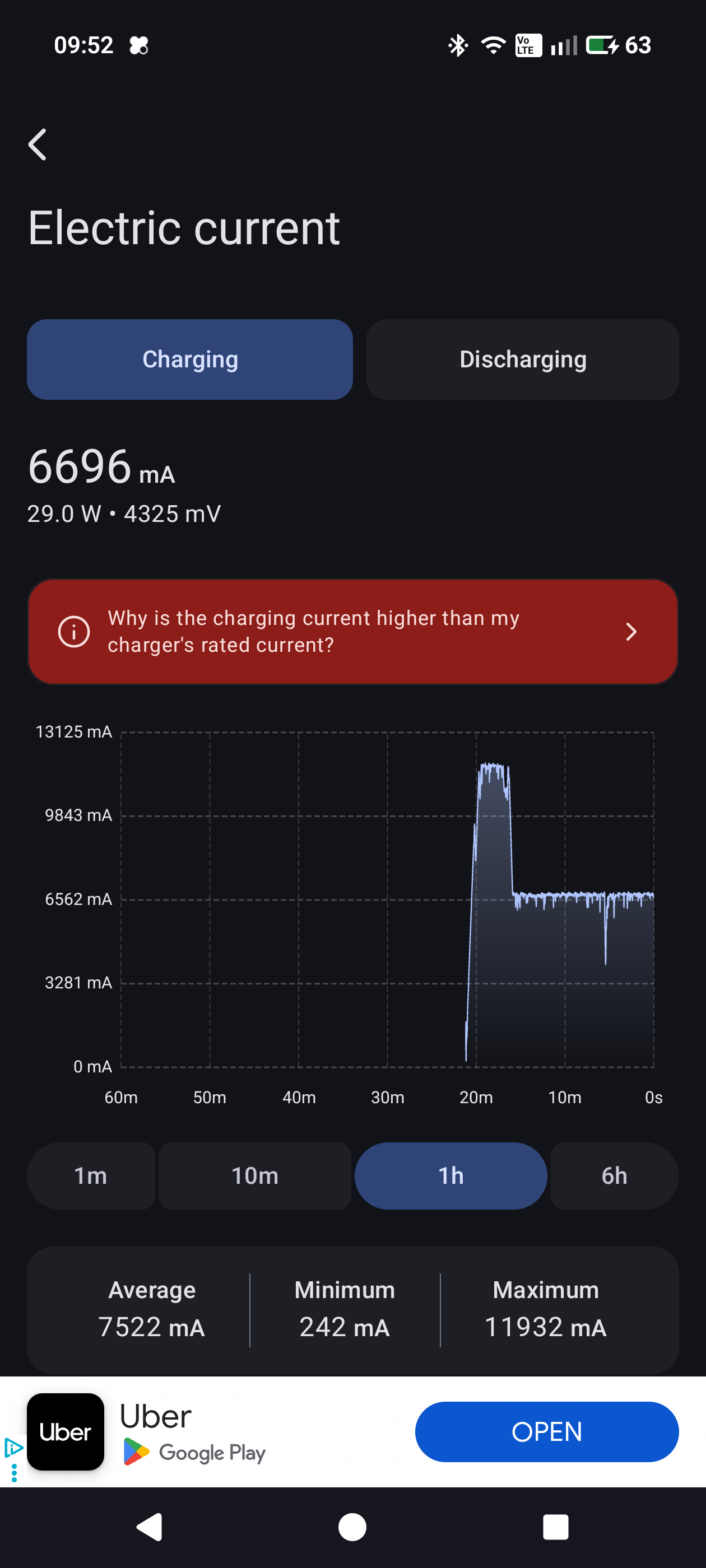The image size is (706, 1568).
Task: Select the Charging tab
Action: pyautogui.click(x=189, y=359)
